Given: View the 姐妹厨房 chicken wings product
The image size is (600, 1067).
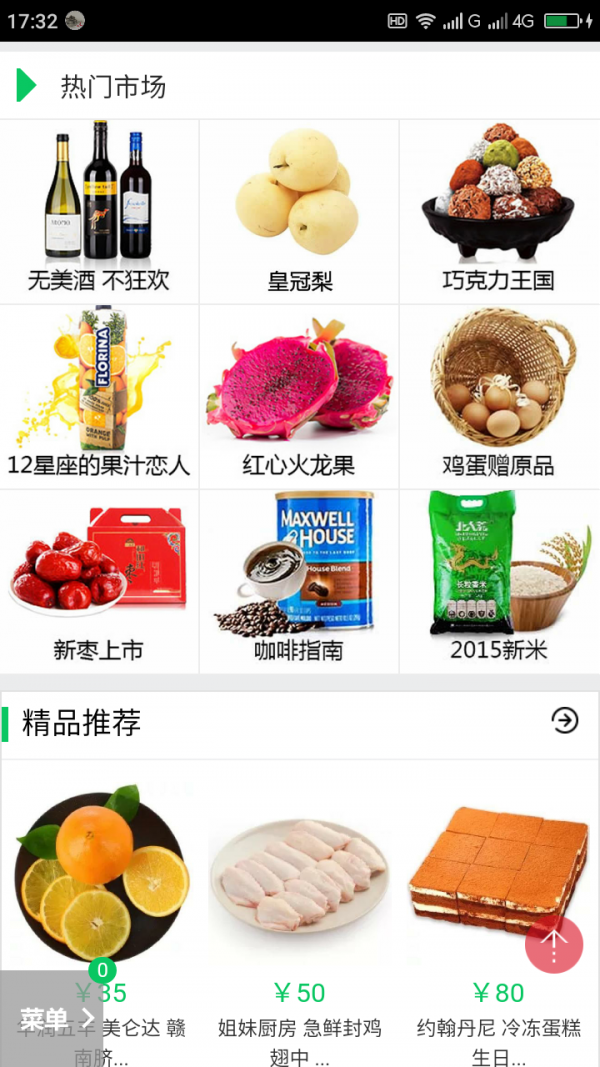Looking at the screenshot, I should pos(299,913).
